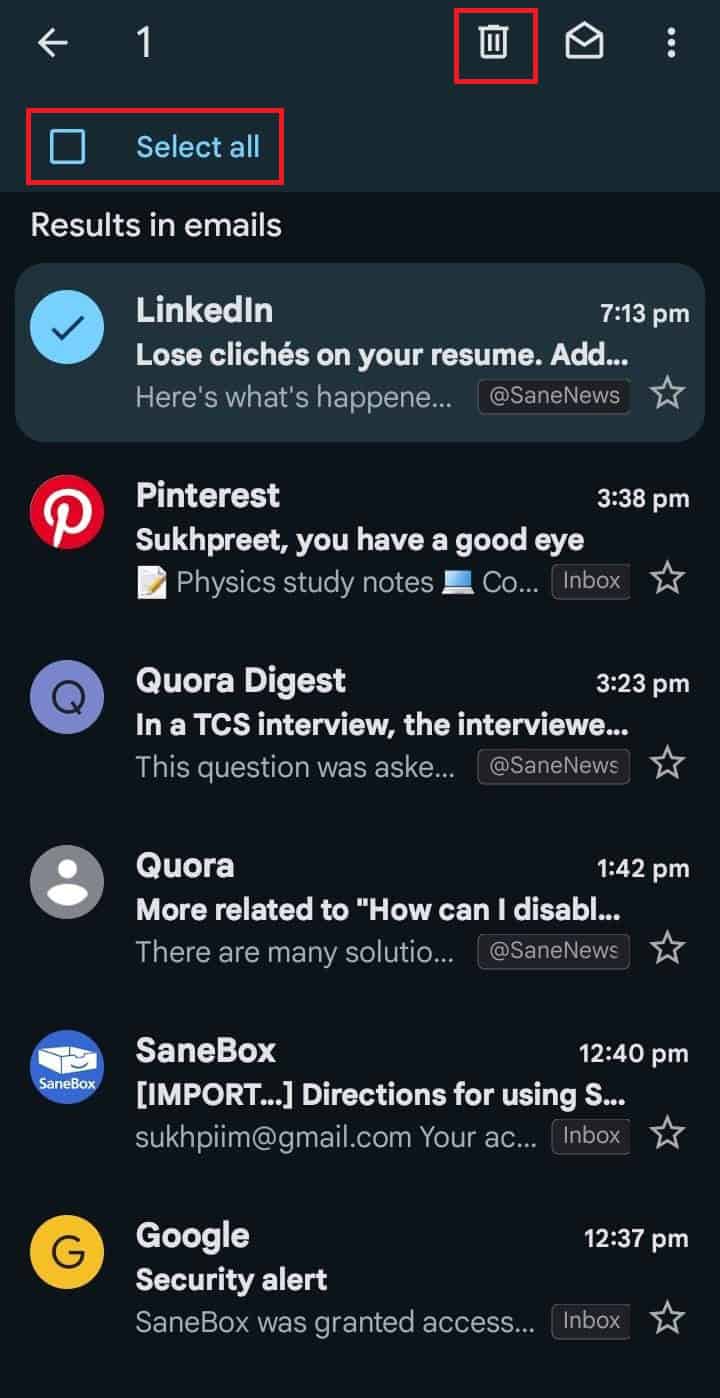
Task: Exit selection mode with back arrow
Action: 52,43
